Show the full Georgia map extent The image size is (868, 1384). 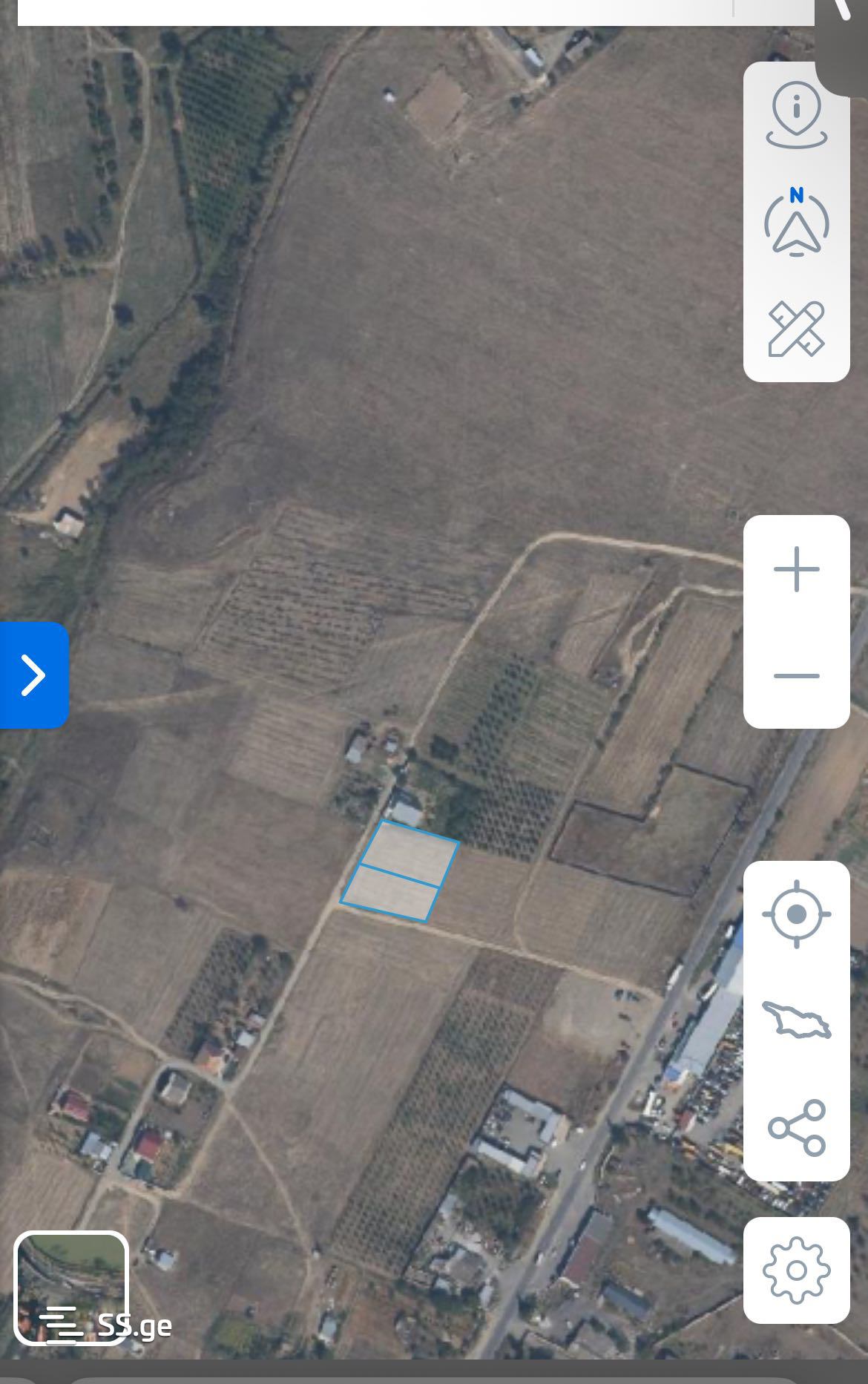coord(796,1020)
